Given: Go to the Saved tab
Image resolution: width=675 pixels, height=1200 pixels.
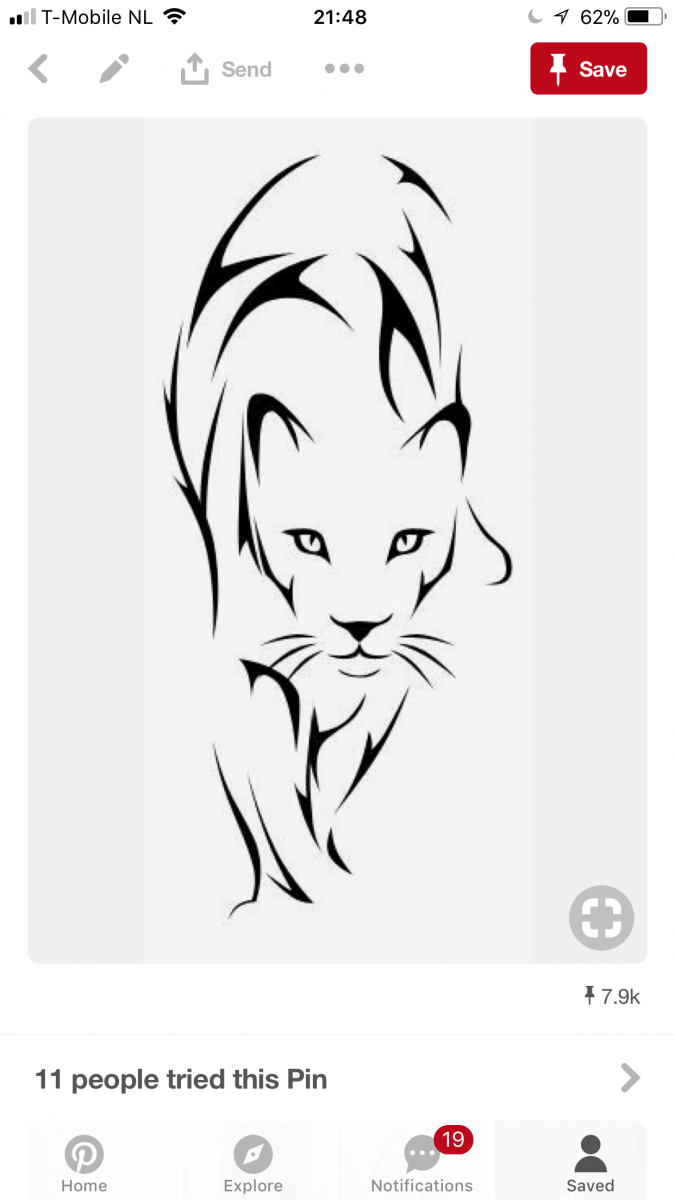Looking at the screenshot, I should point(590,1164).
